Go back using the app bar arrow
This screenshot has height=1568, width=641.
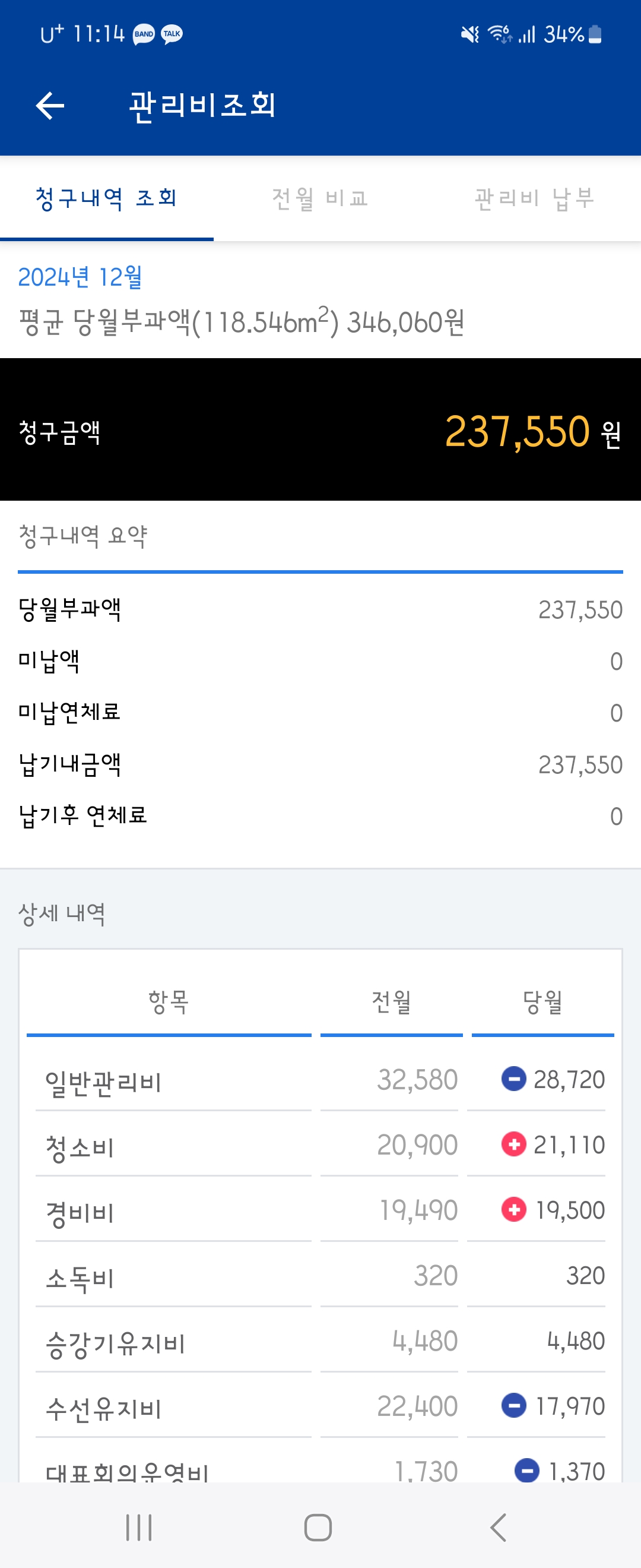tap(50, 105)
